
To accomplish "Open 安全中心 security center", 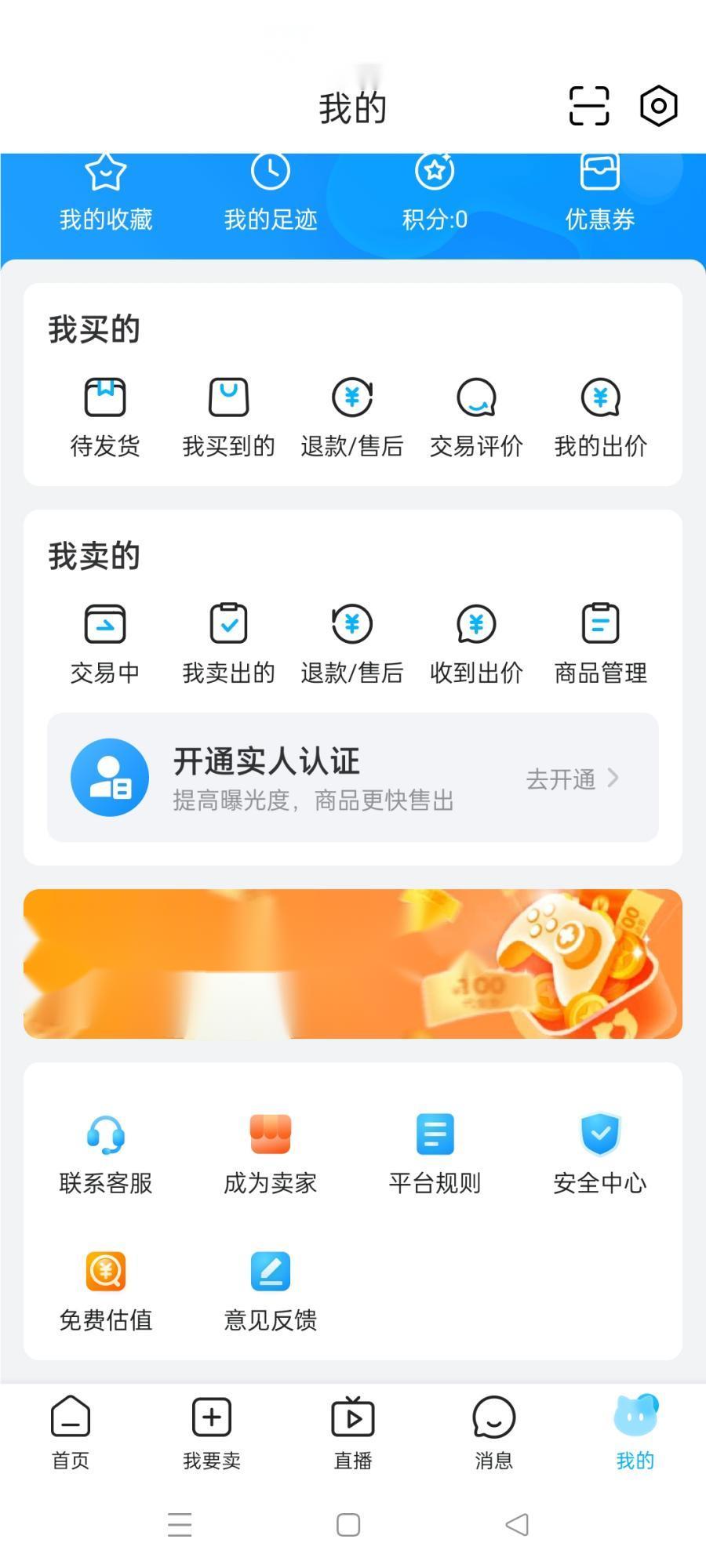I will point(600,1153).
